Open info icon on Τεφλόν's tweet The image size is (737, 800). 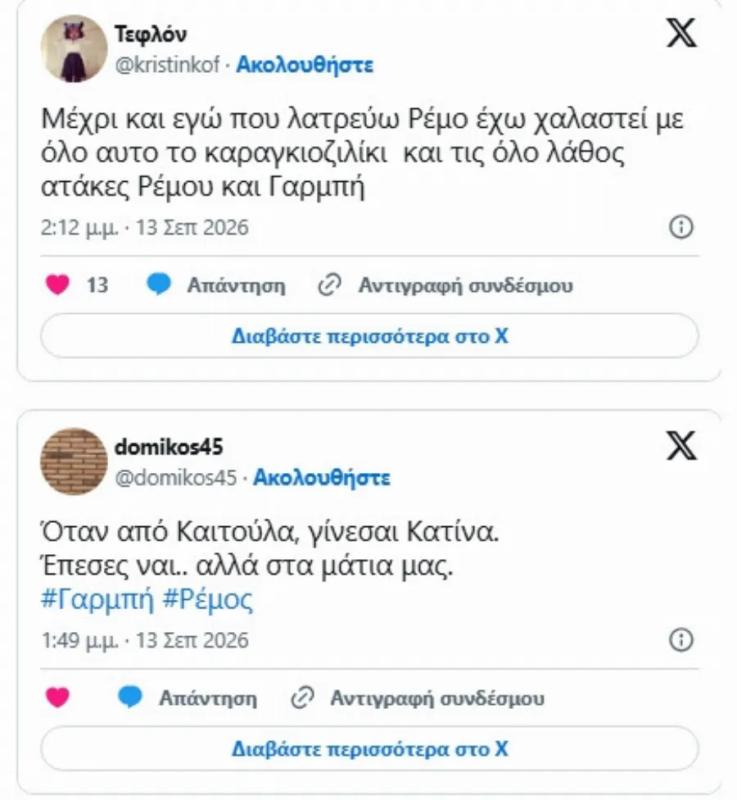click(x=681, y=227)
